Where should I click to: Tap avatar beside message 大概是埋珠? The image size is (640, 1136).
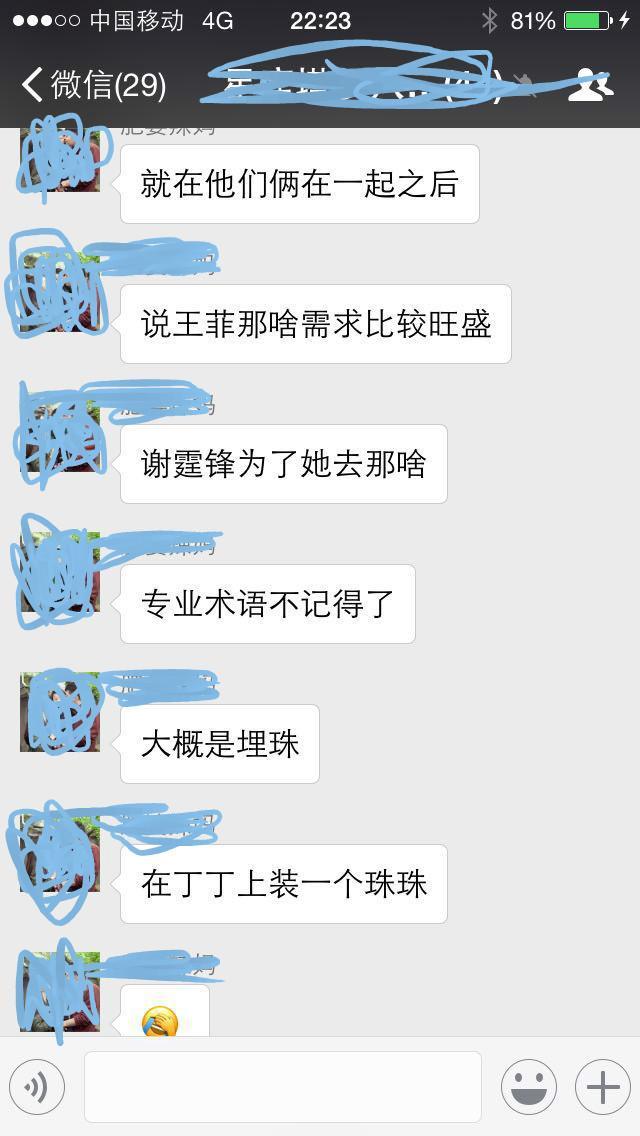click(60, 712)
